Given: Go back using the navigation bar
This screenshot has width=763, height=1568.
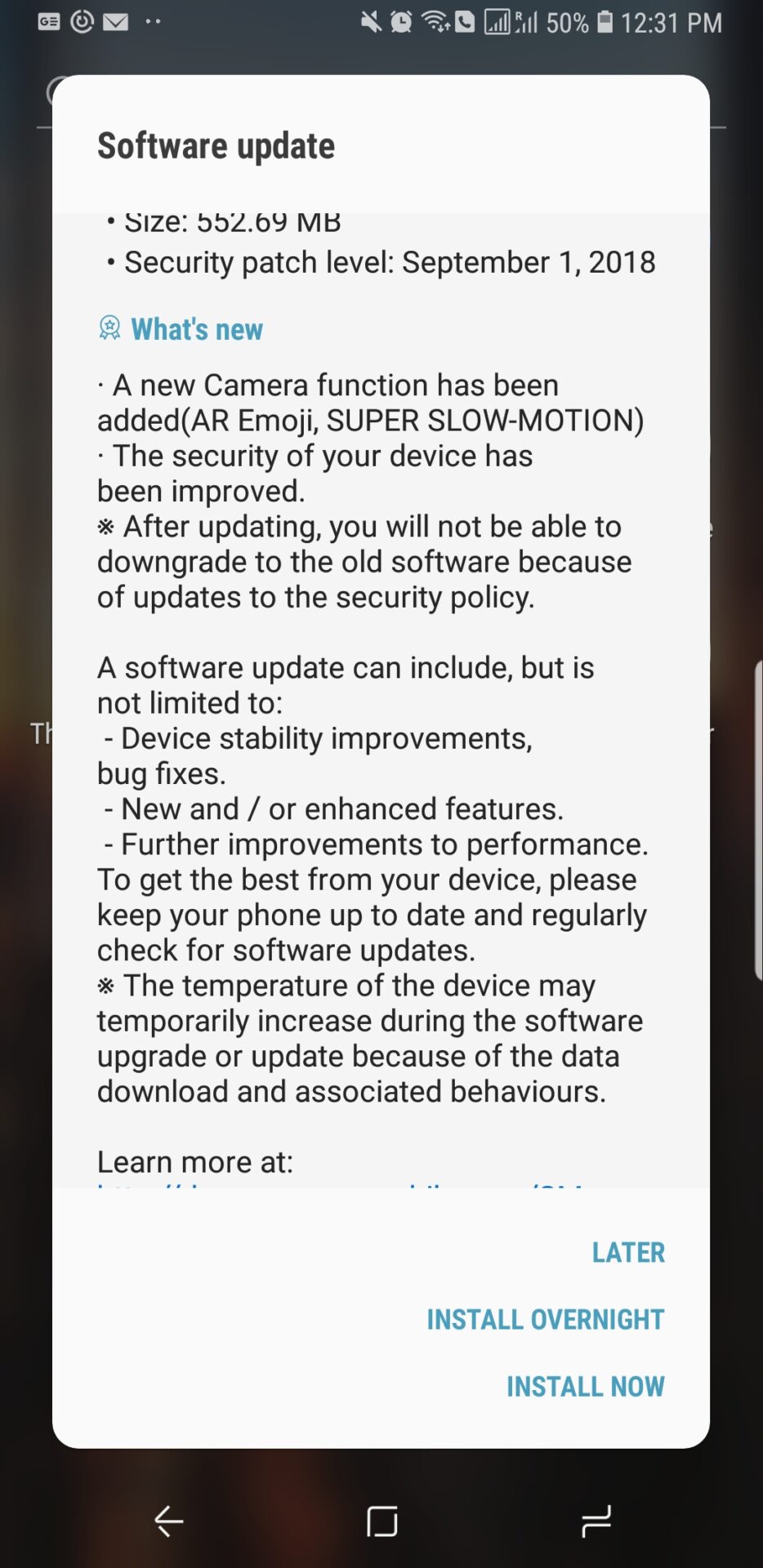Looking at the screenshot, I should (169, 1521).
